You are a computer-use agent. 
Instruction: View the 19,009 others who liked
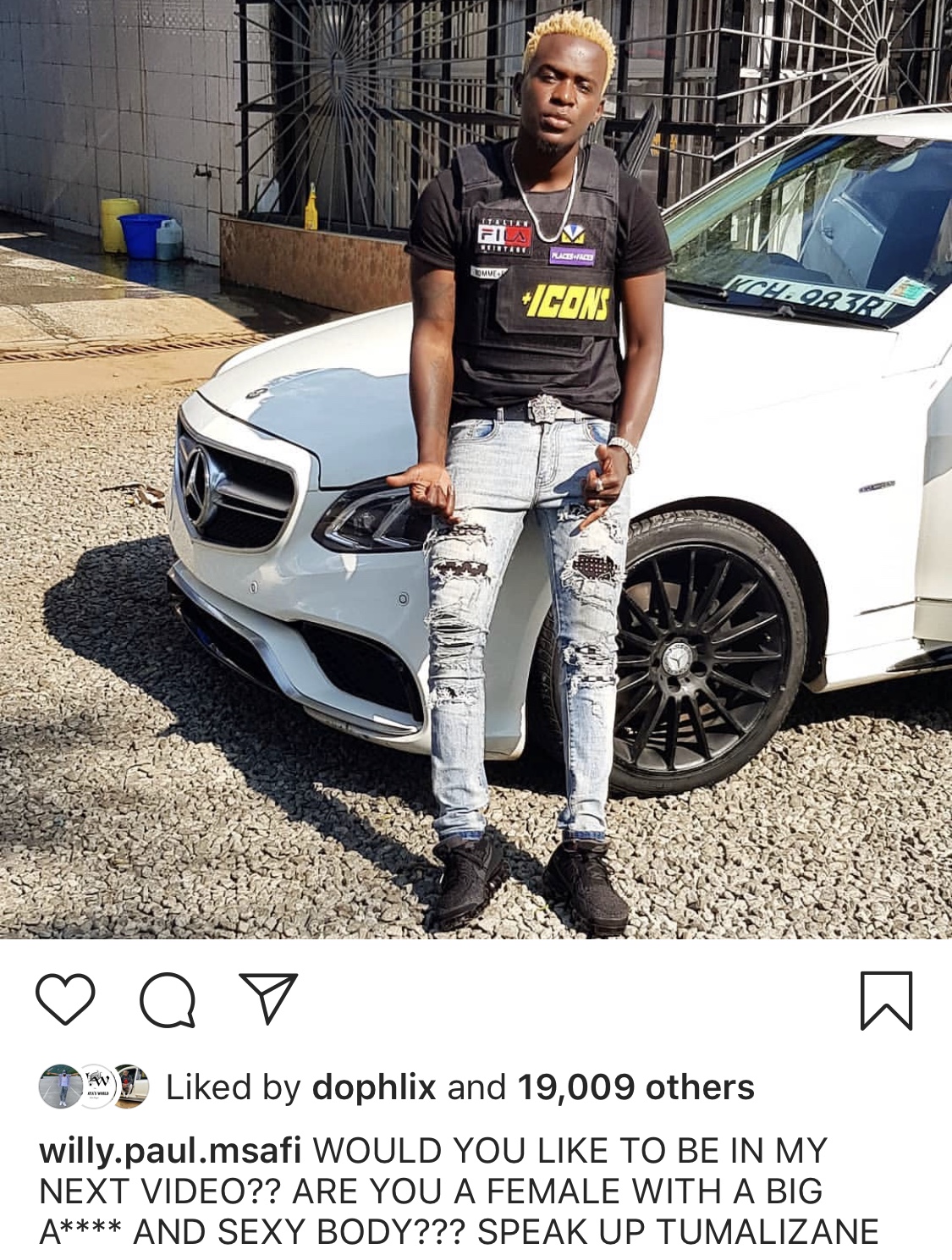pos(635,1087)
